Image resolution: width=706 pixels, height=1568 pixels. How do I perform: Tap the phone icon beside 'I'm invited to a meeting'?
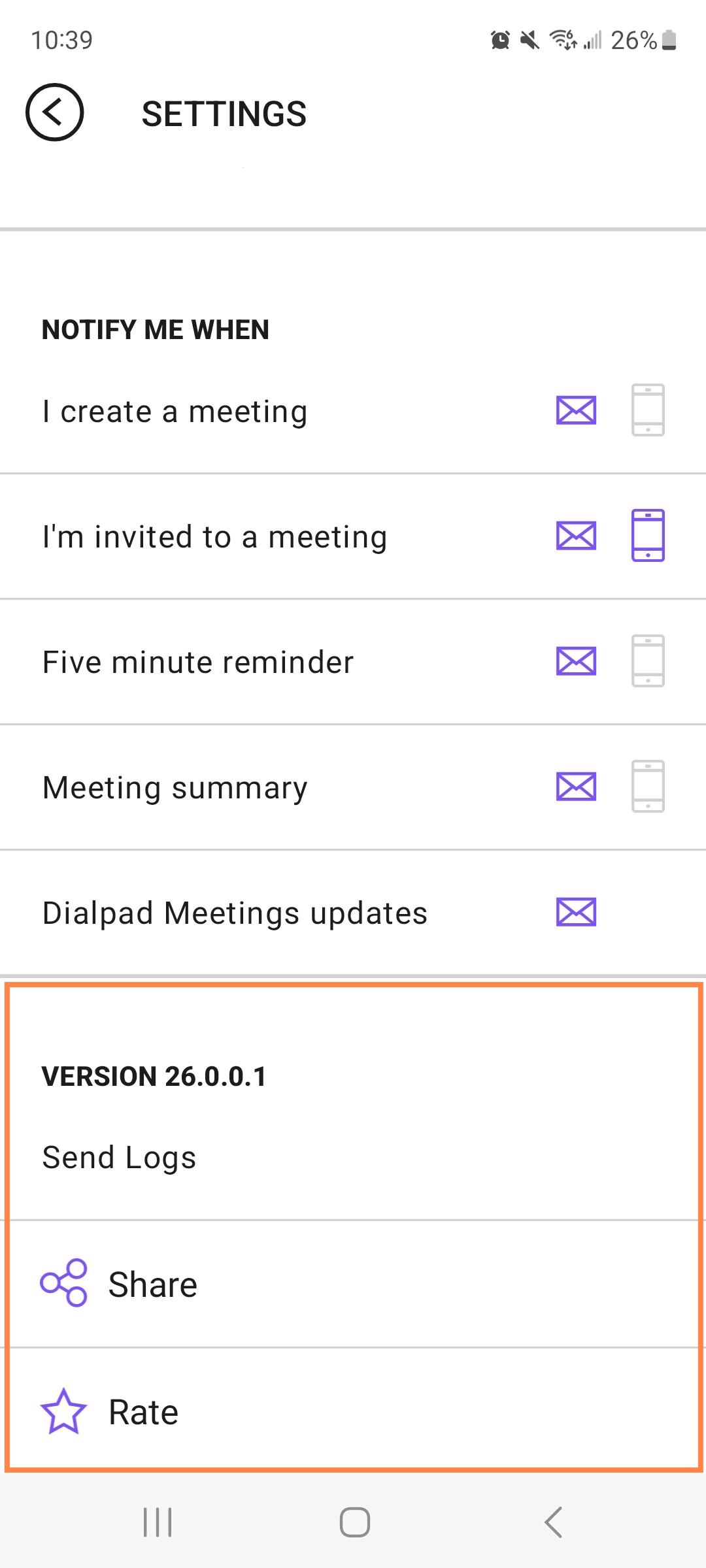pos(648,536)
